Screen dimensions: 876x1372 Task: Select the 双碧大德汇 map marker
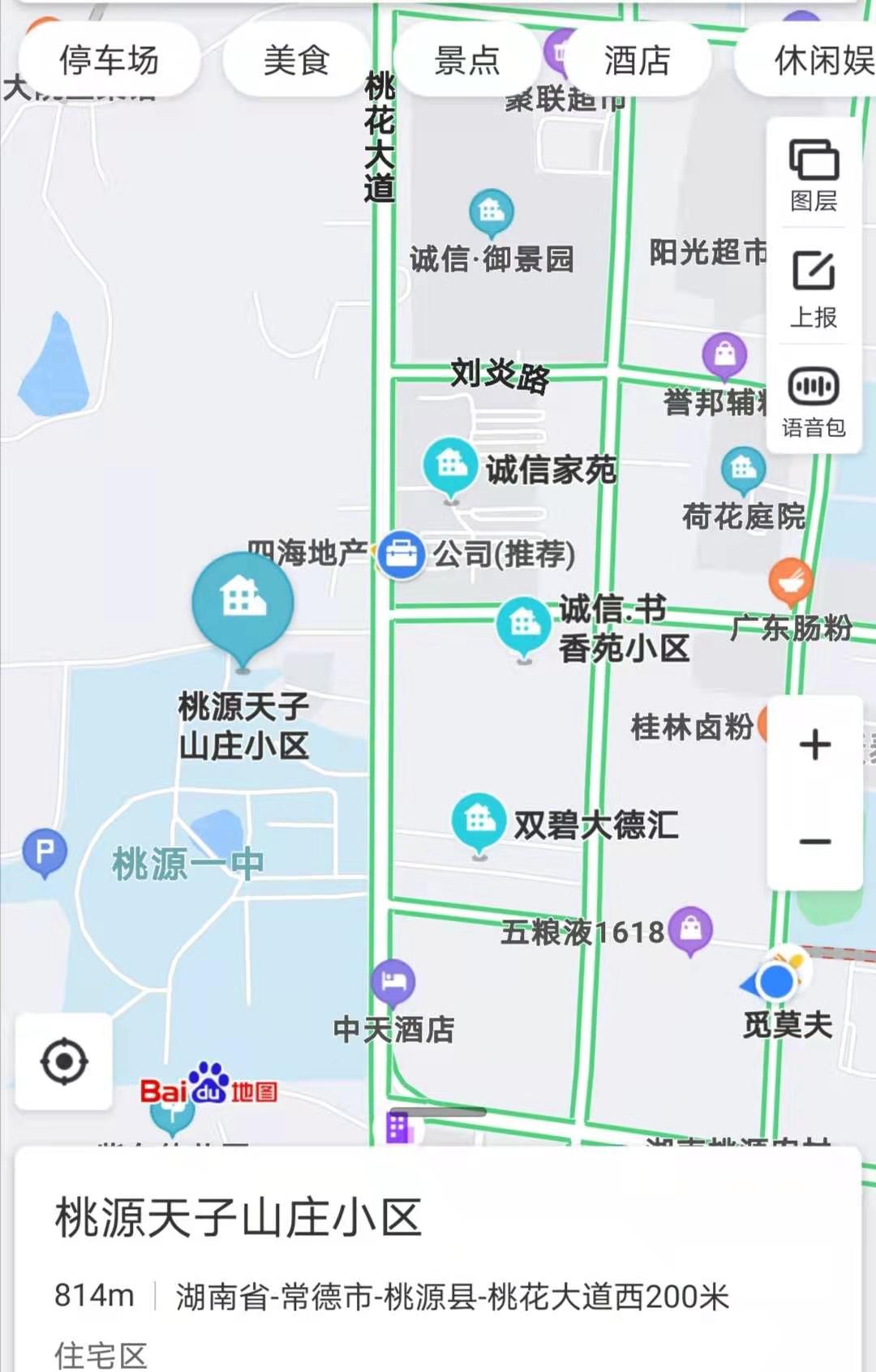click(479, 820)
